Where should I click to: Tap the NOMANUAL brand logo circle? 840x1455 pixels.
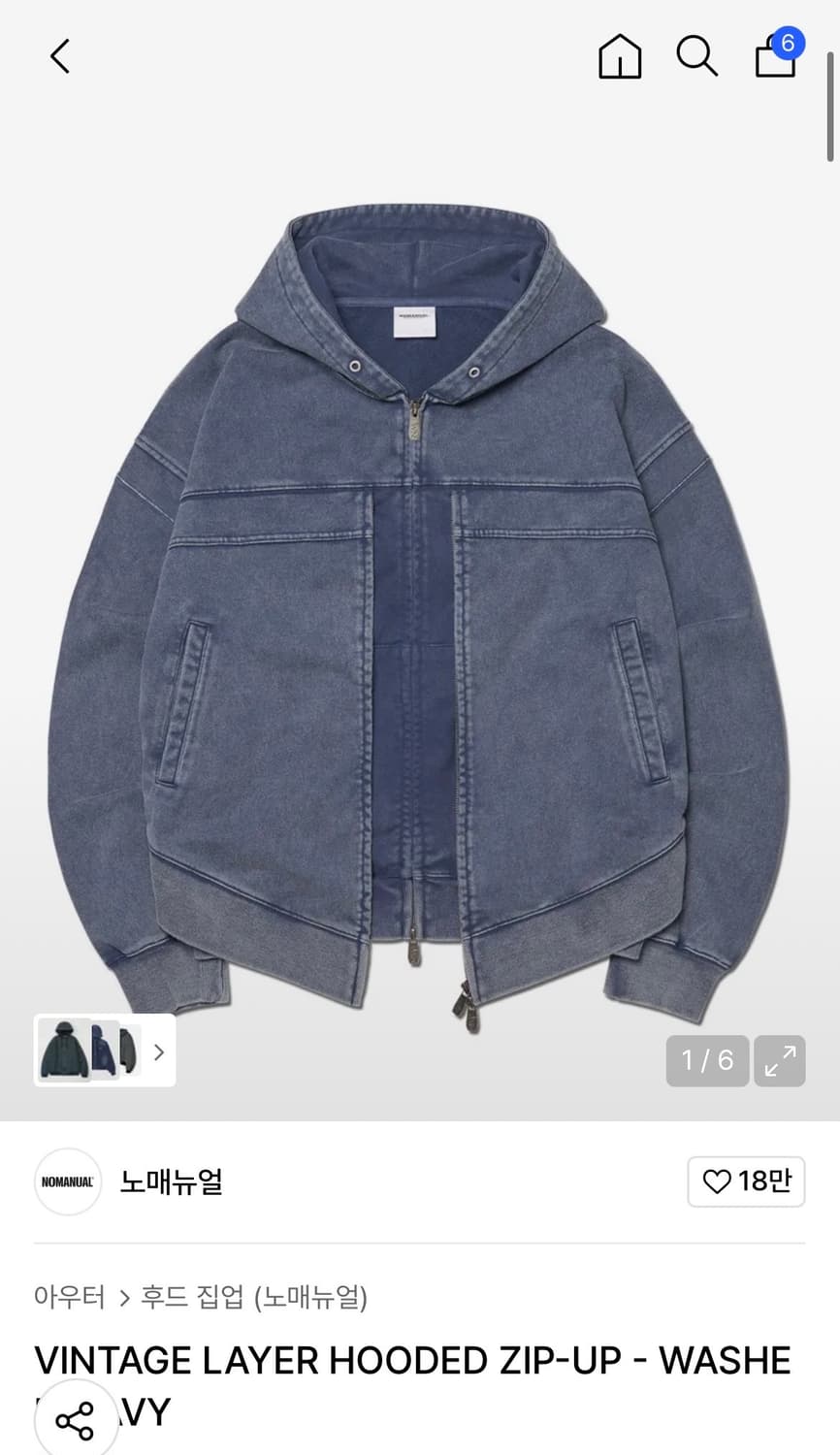click(x=68, y=1182)
